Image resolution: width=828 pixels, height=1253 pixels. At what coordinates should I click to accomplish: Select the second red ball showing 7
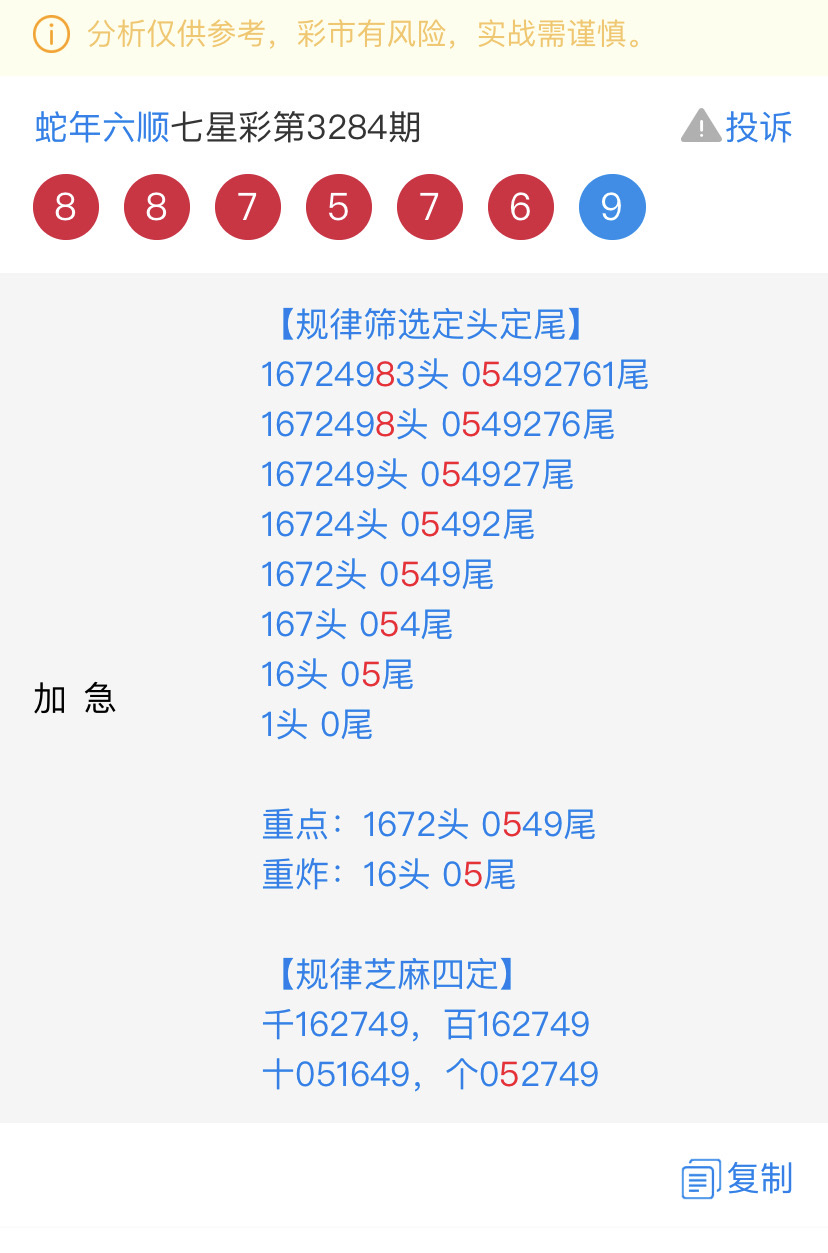coord(429,207)
